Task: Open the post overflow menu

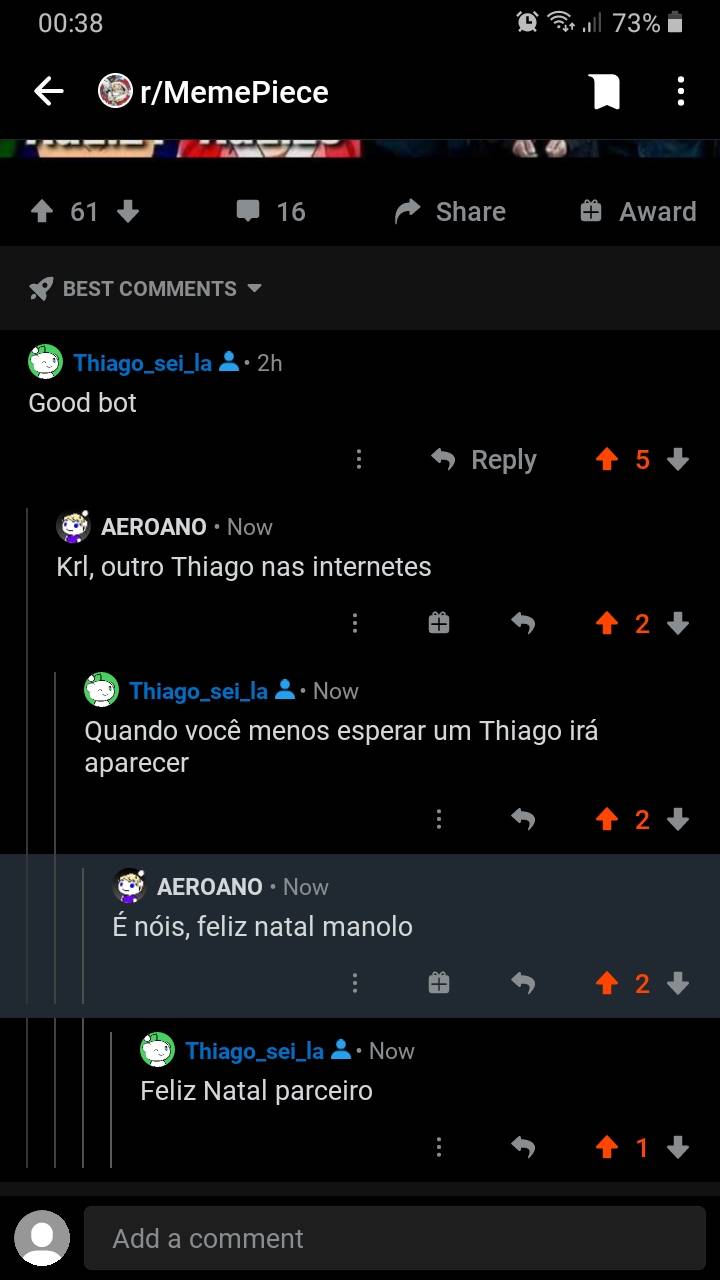Action: pos(681,91)
